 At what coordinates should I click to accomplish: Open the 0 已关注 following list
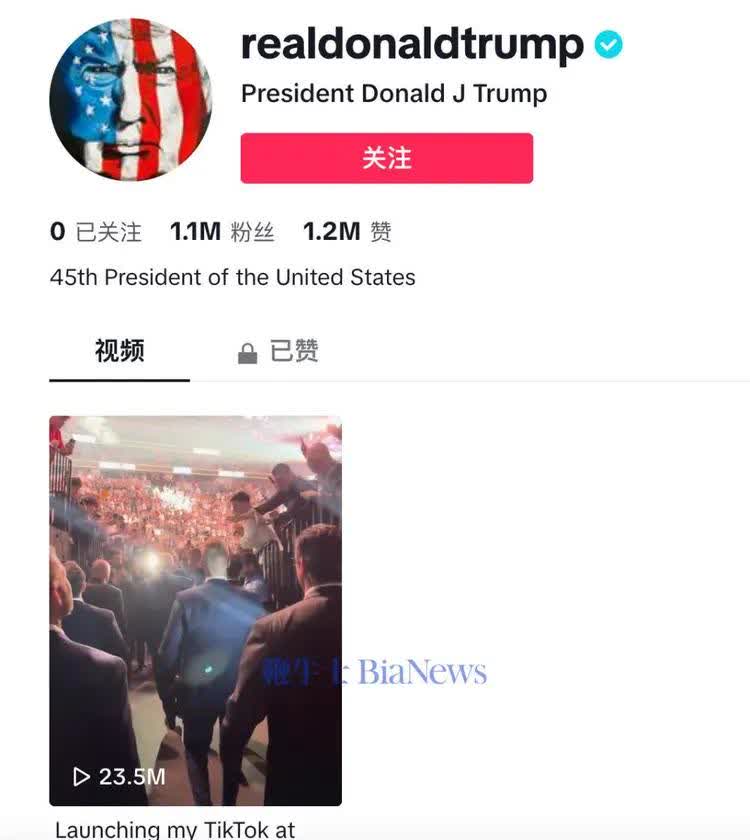[96, 232]
